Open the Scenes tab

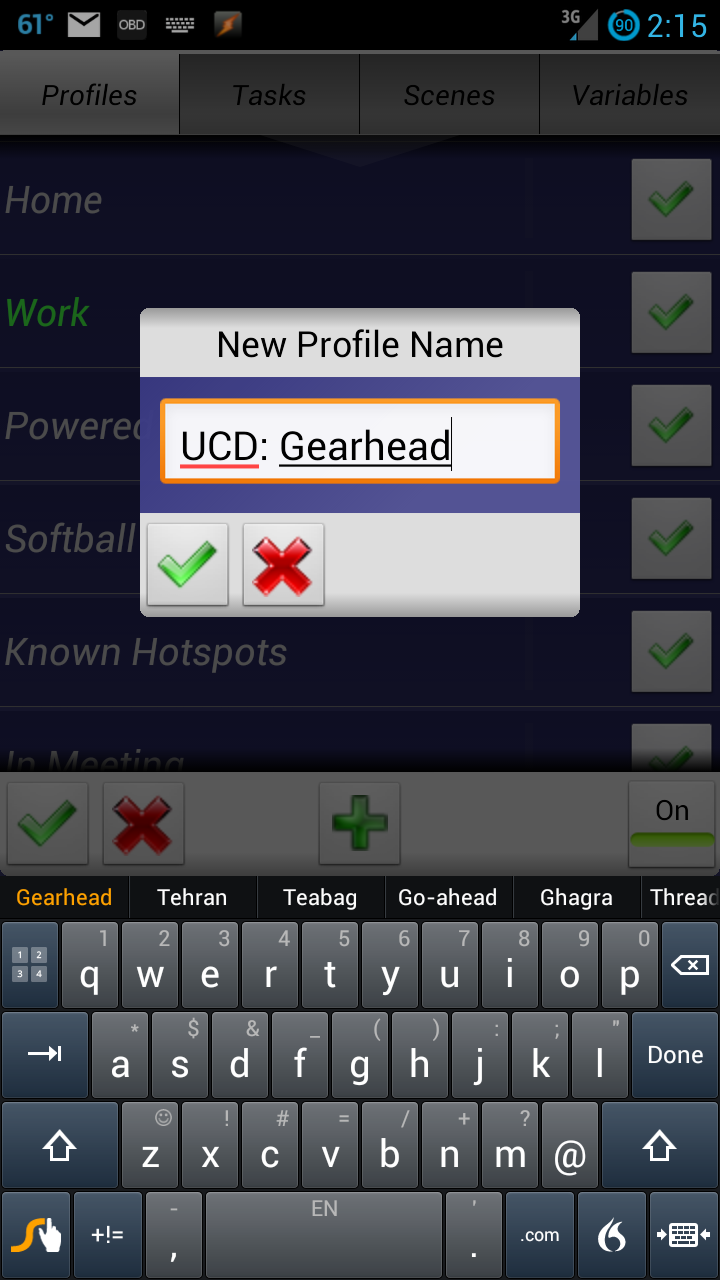tap(449, 95)
